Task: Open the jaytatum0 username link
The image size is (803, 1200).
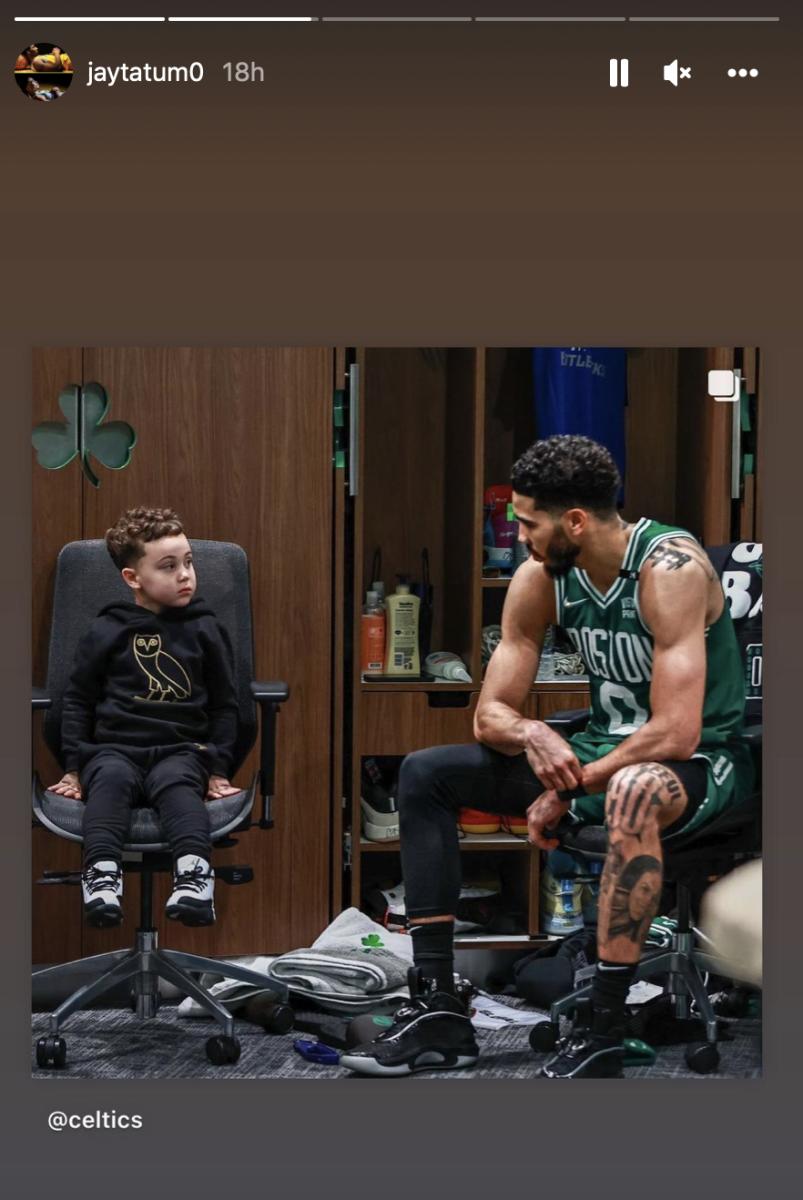Action: pos(145,73)
